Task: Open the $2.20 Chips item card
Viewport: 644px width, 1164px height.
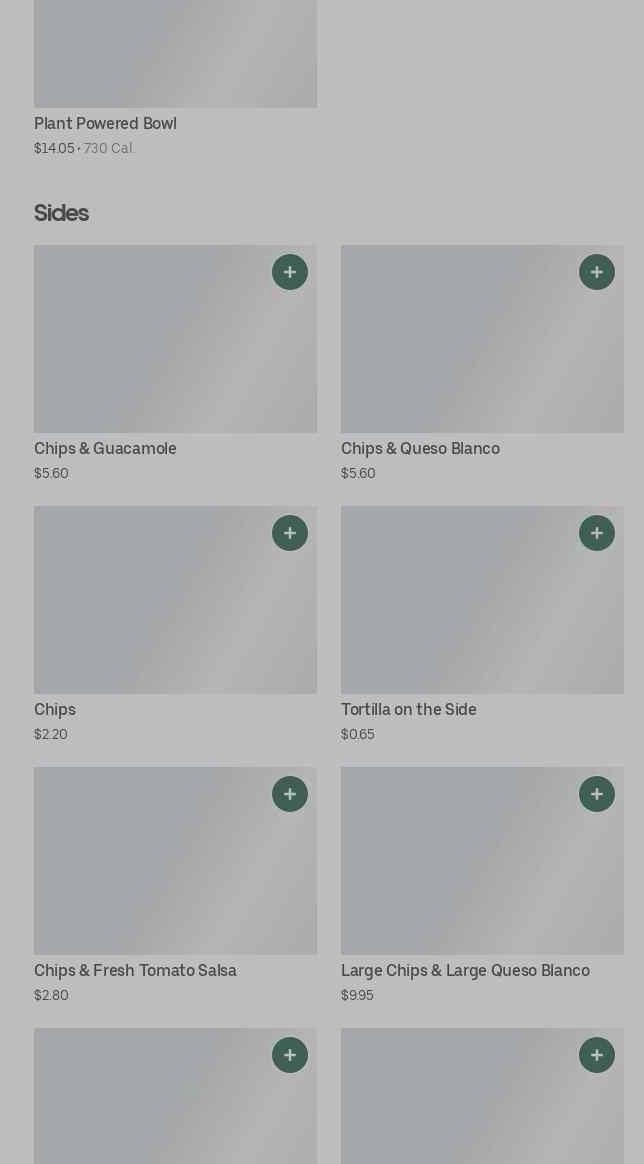Action: [175, 625]
